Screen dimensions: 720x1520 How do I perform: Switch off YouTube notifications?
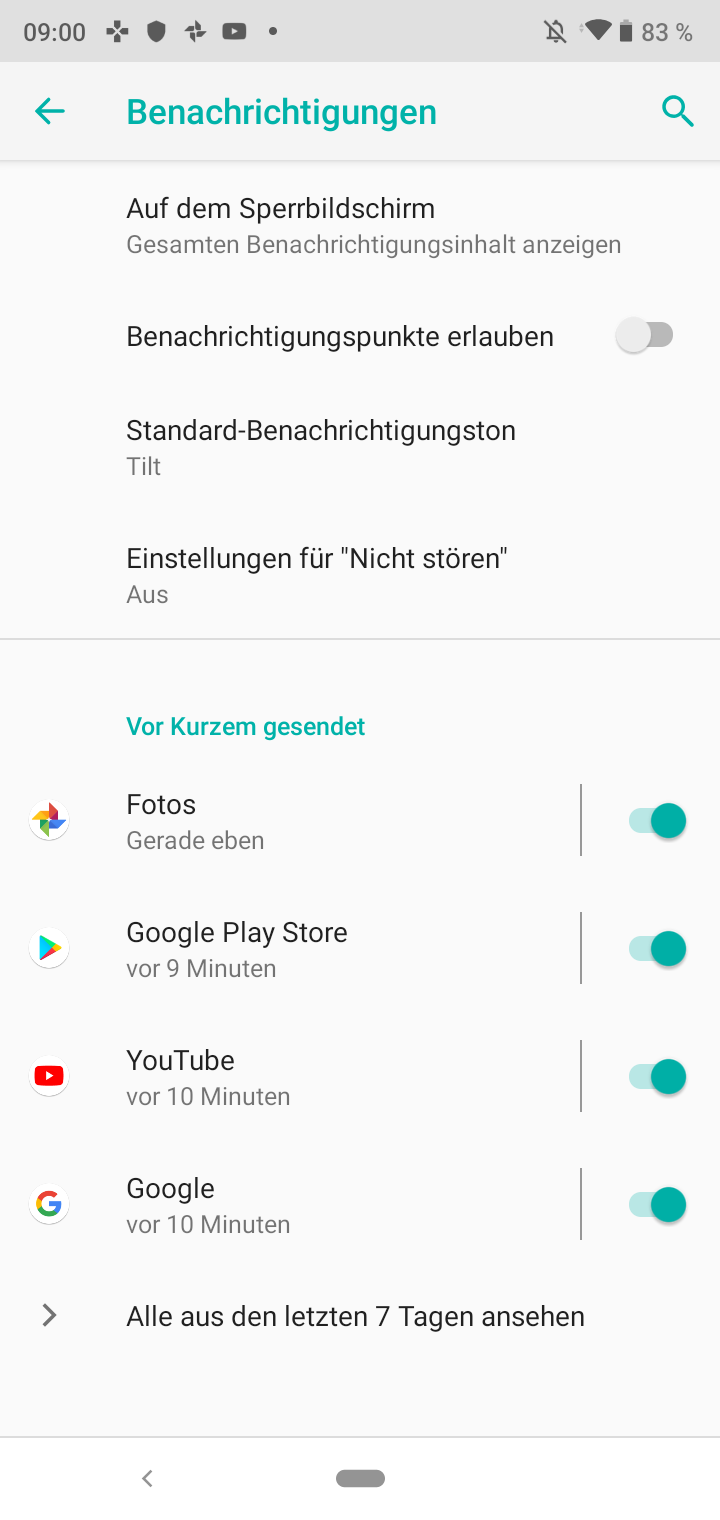click(x=657, y=1077)
